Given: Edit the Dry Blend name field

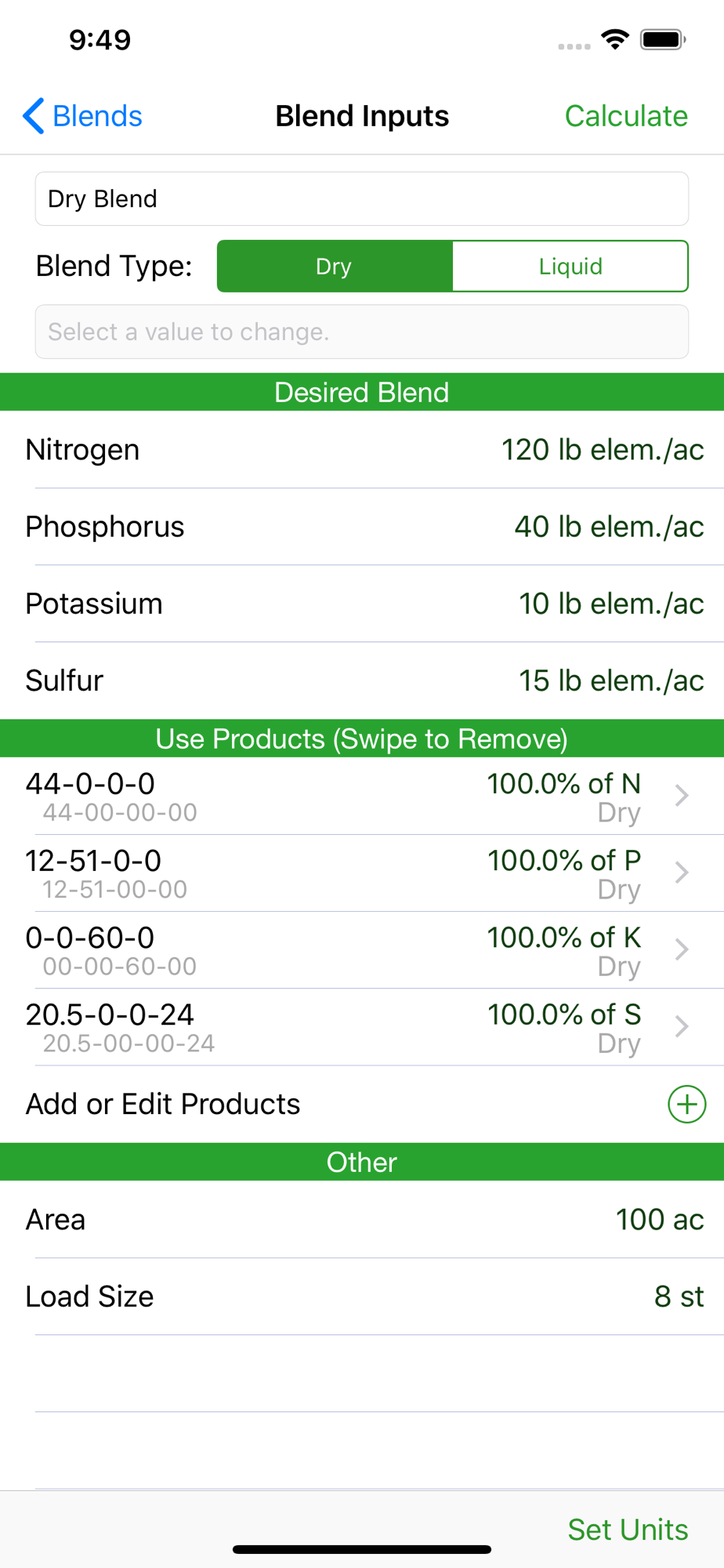Looking at the screenshot, I should click(x=362, y=199).
